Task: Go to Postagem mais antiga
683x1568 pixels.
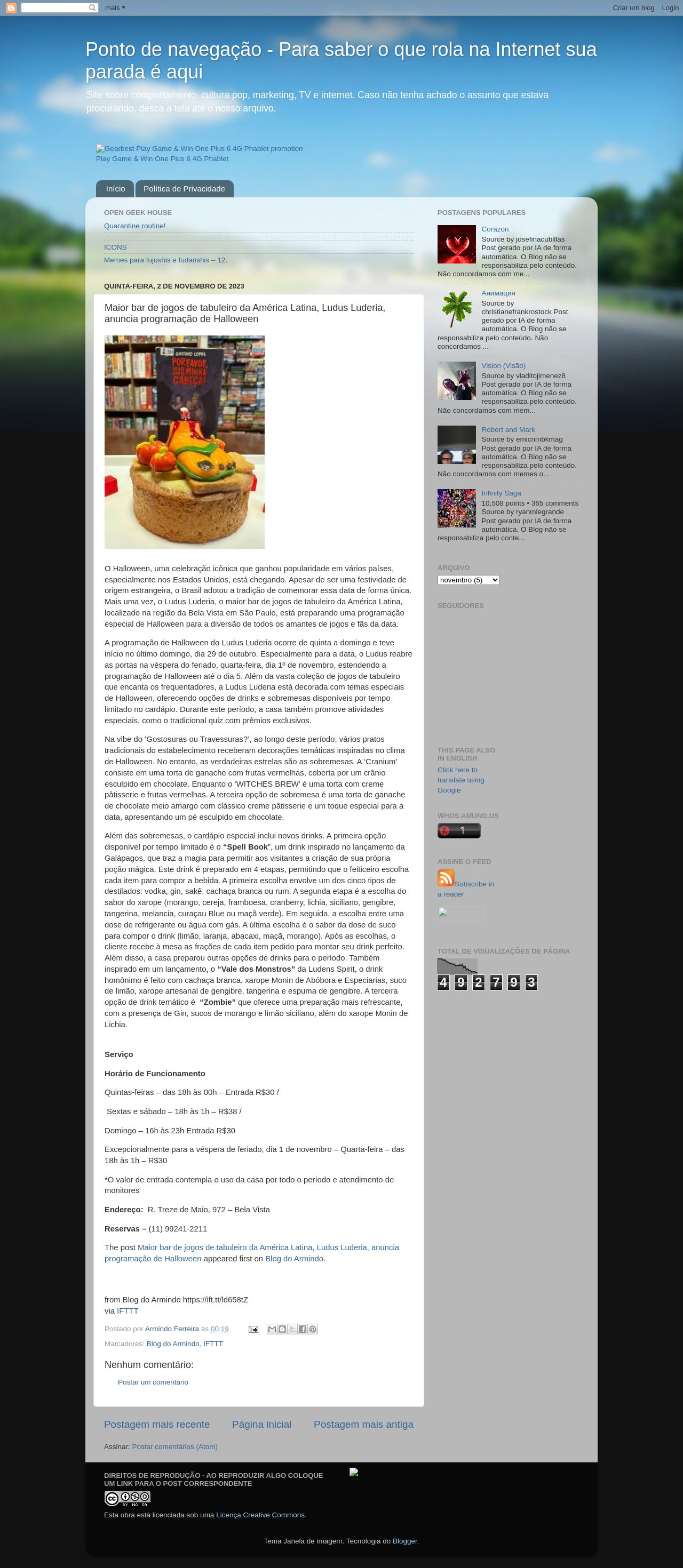Action: [x=363, y=1425]
